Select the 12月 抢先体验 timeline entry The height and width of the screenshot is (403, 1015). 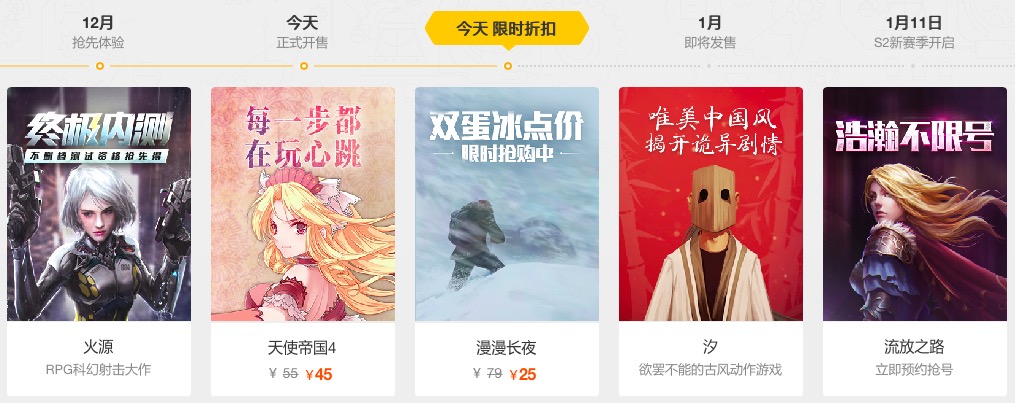[x=99, y=32]
